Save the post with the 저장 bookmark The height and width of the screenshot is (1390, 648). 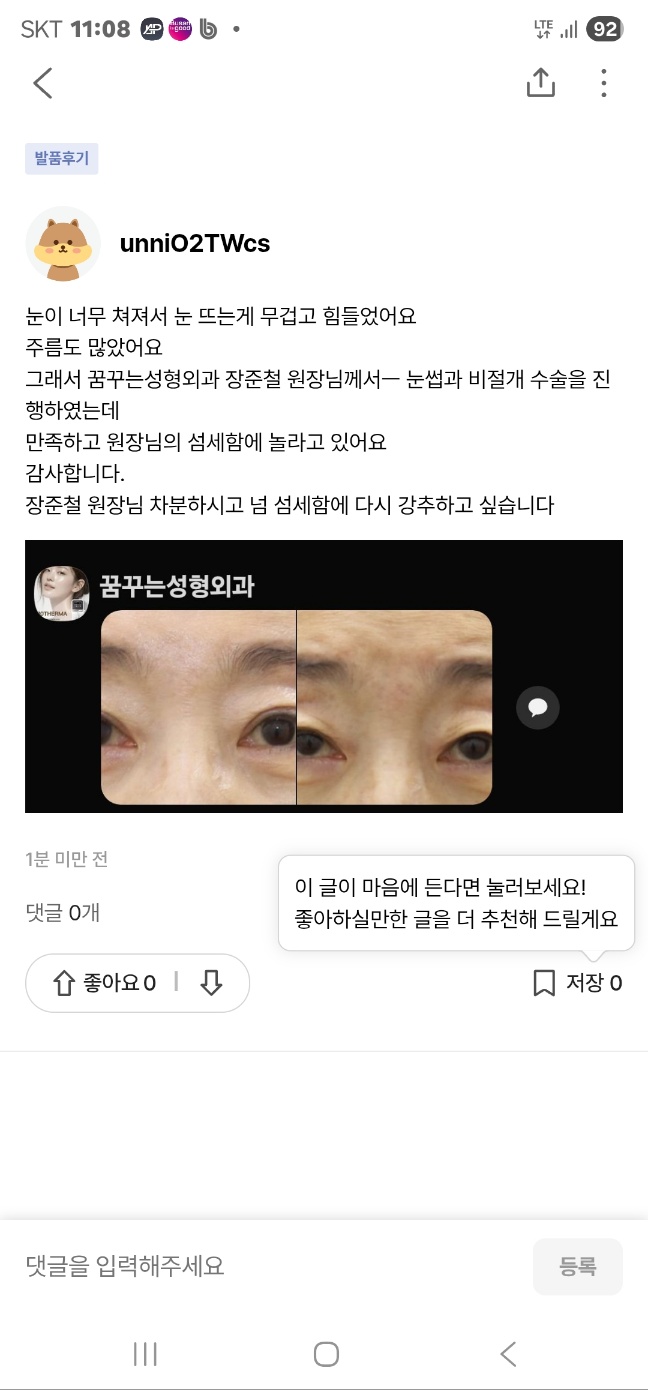tap(576, 983)
